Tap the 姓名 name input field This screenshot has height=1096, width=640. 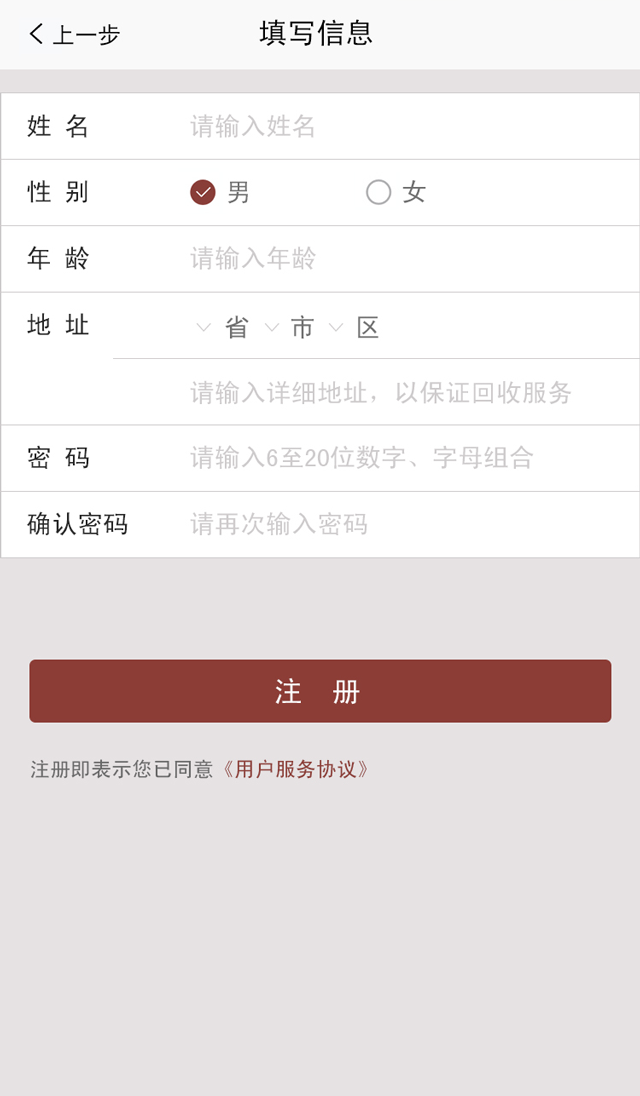(x=400, y=126)
